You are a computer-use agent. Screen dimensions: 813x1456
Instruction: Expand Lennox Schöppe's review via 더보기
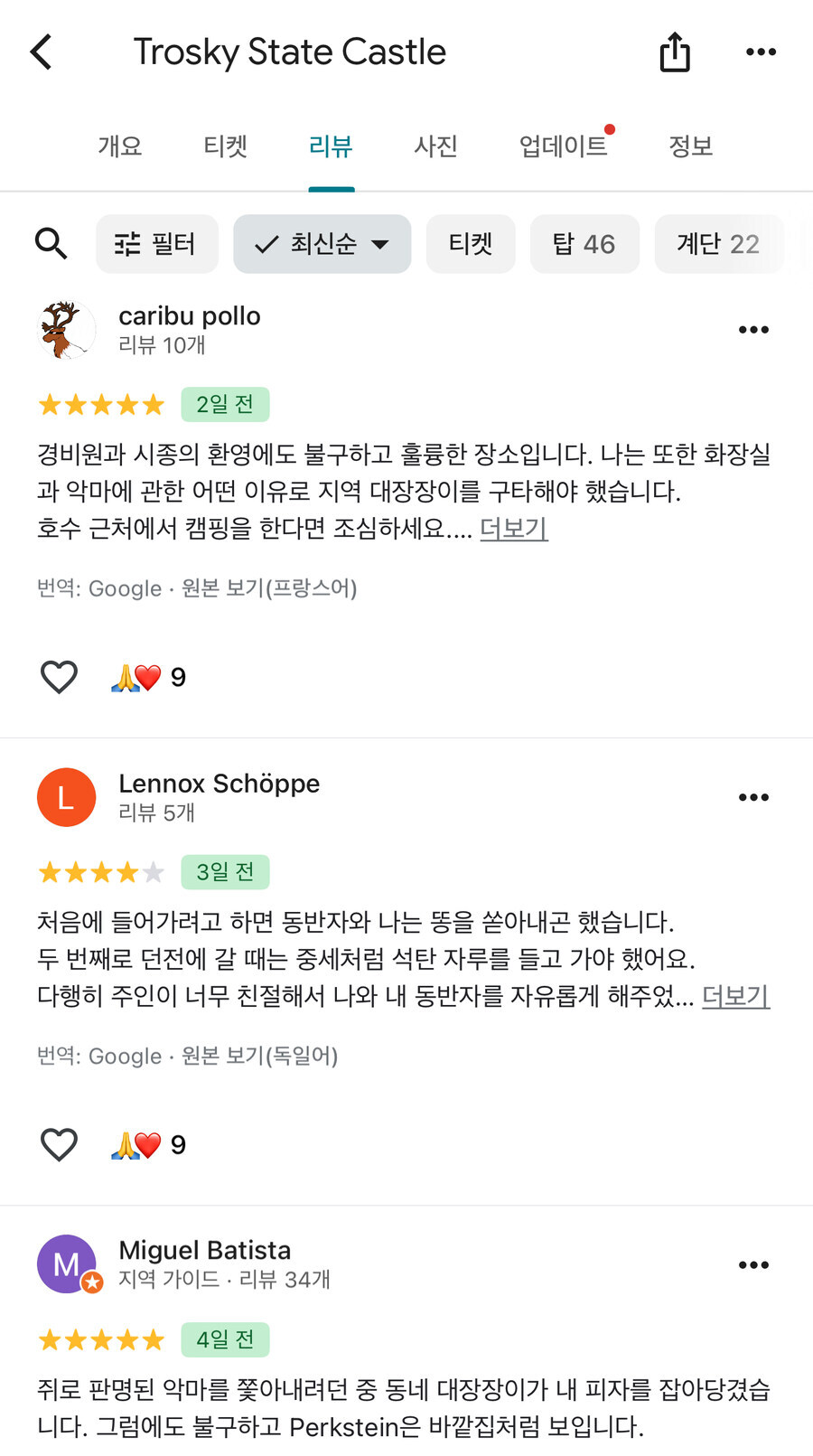pyautogui.click(x=734, y=997)
